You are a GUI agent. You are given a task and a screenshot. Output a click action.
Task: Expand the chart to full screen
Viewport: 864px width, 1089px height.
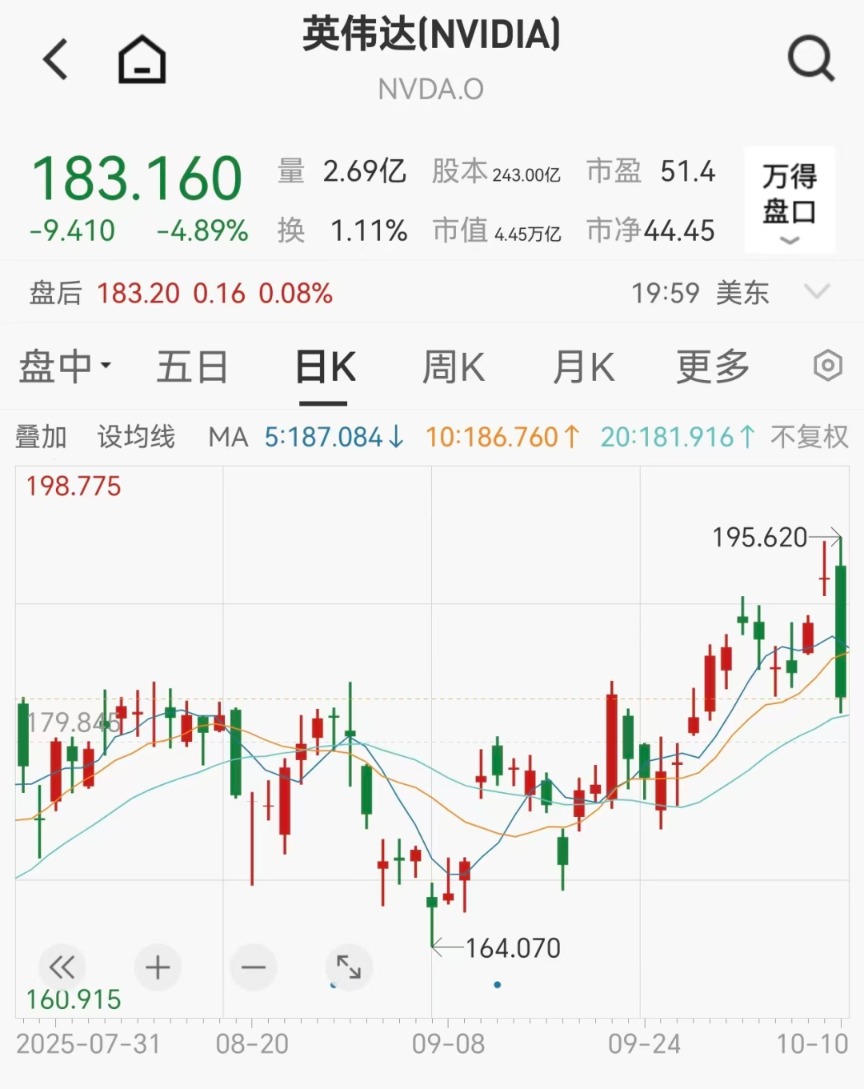tap(348, 967)
